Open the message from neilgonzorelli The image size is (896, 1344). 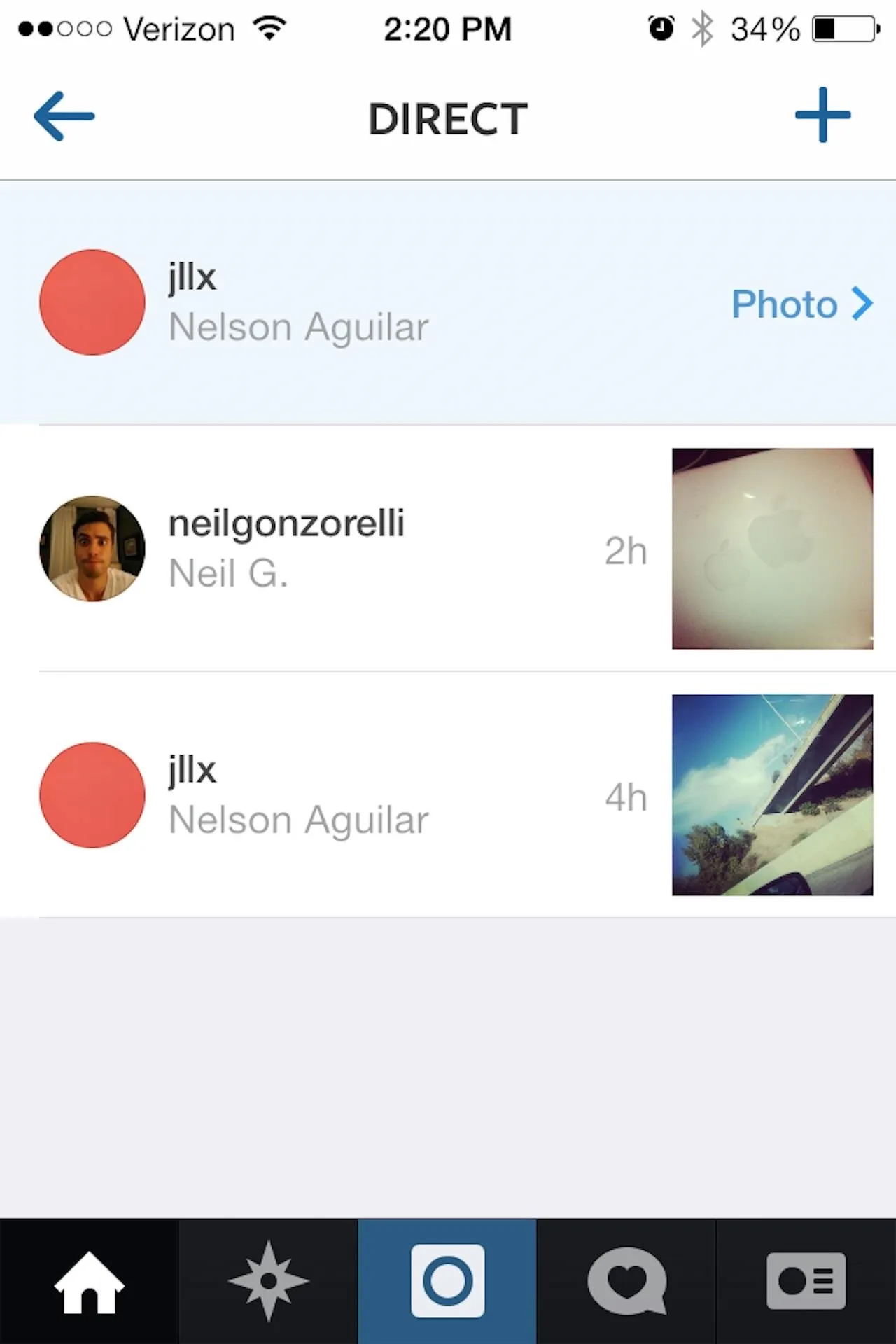click(350, 549)
